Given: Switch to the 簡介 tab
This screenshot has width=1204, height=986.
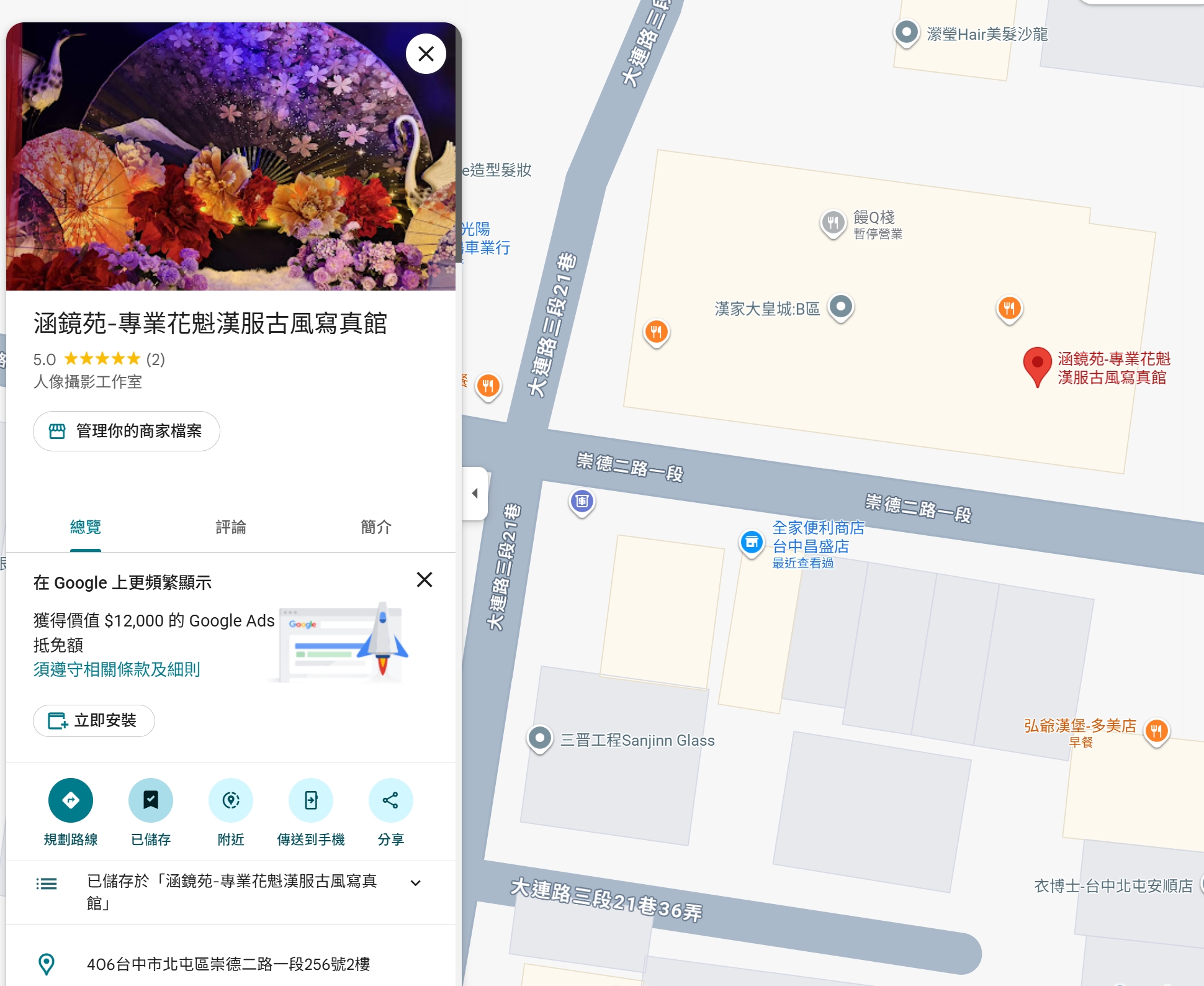Looking at the screenshot, I should pyautogui.click(x=376, y=527).
